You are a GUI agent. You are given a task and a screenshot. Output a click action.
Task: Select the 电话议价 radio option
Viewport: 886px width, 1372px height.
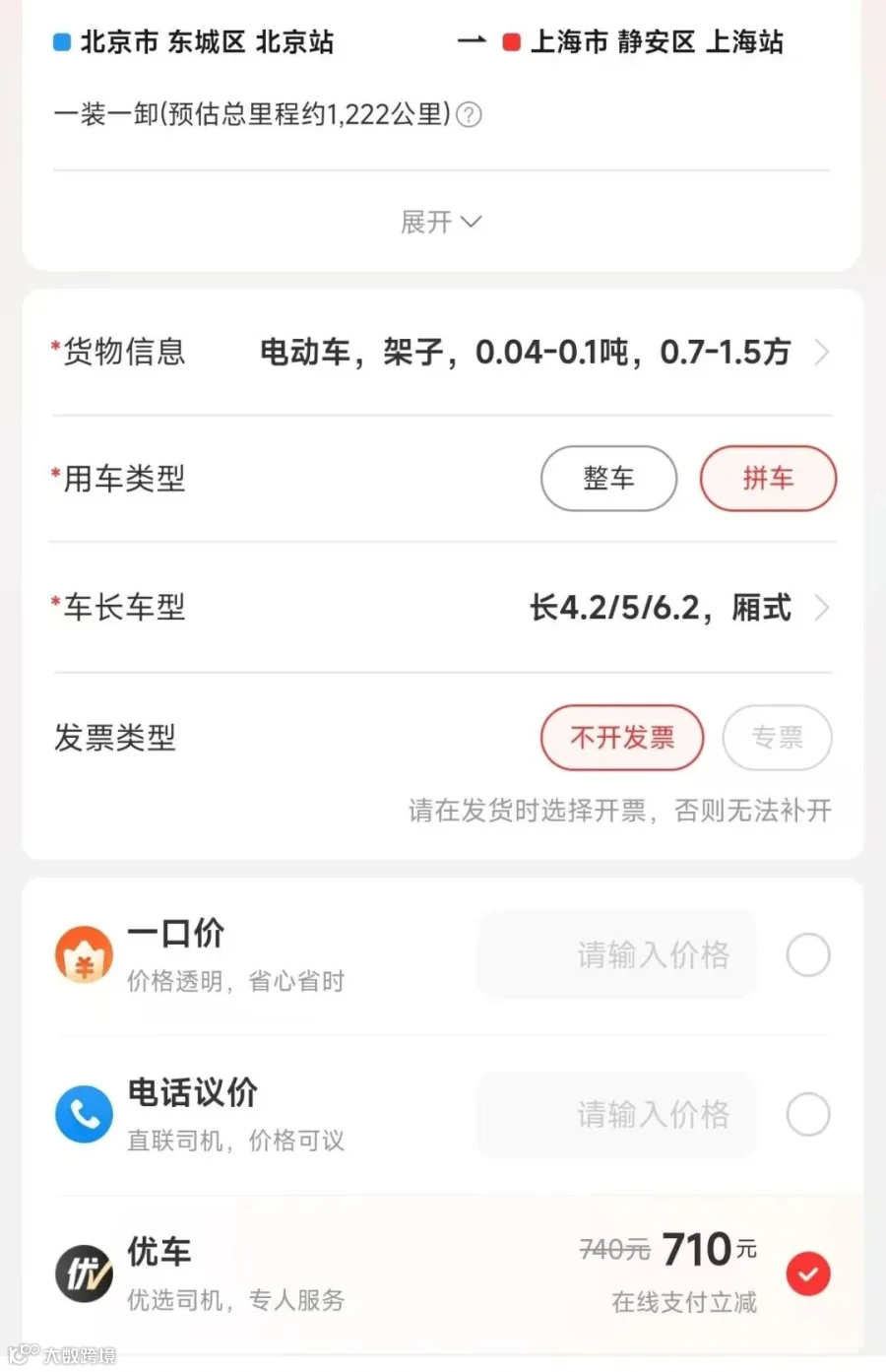808,1115
